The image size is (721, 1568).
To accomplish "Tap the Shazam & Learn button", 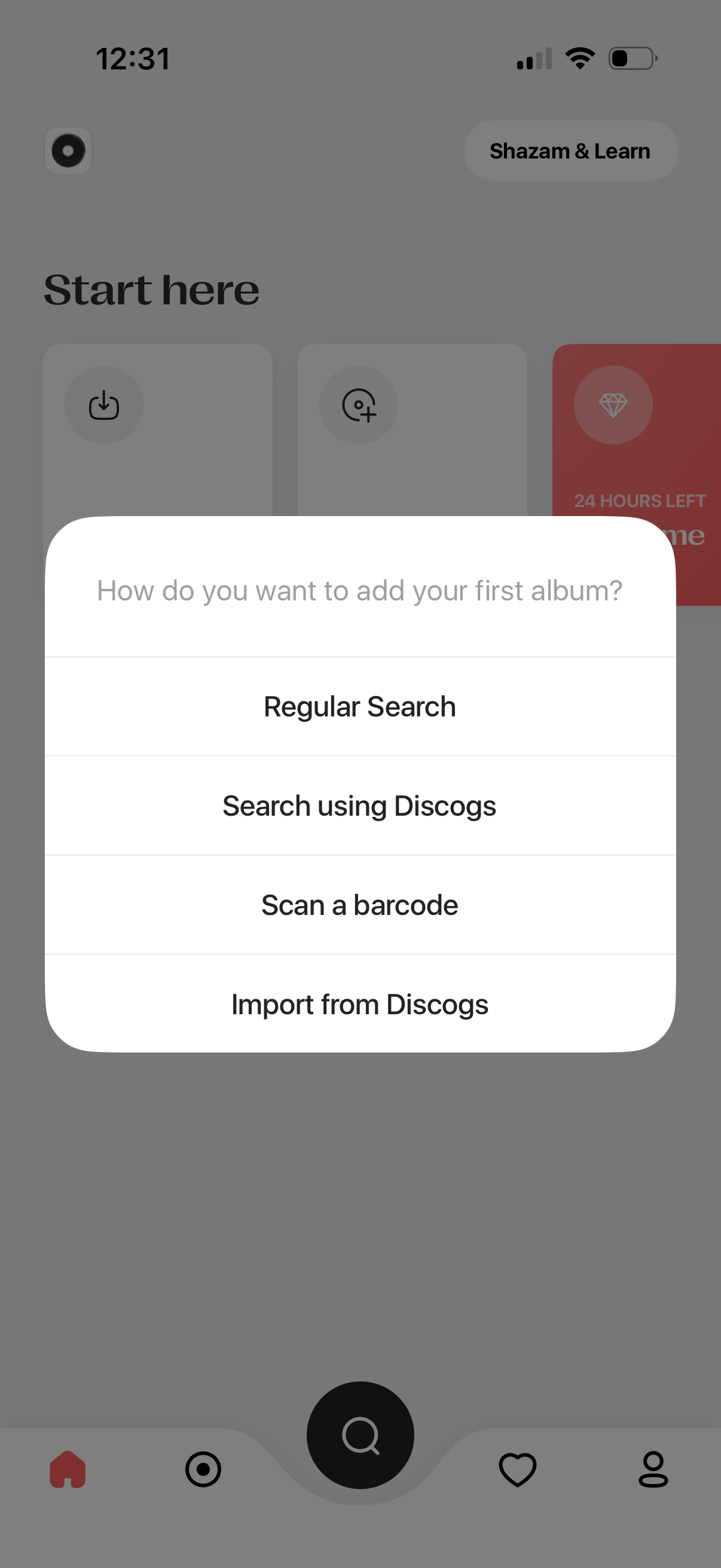I will [570, 150].
